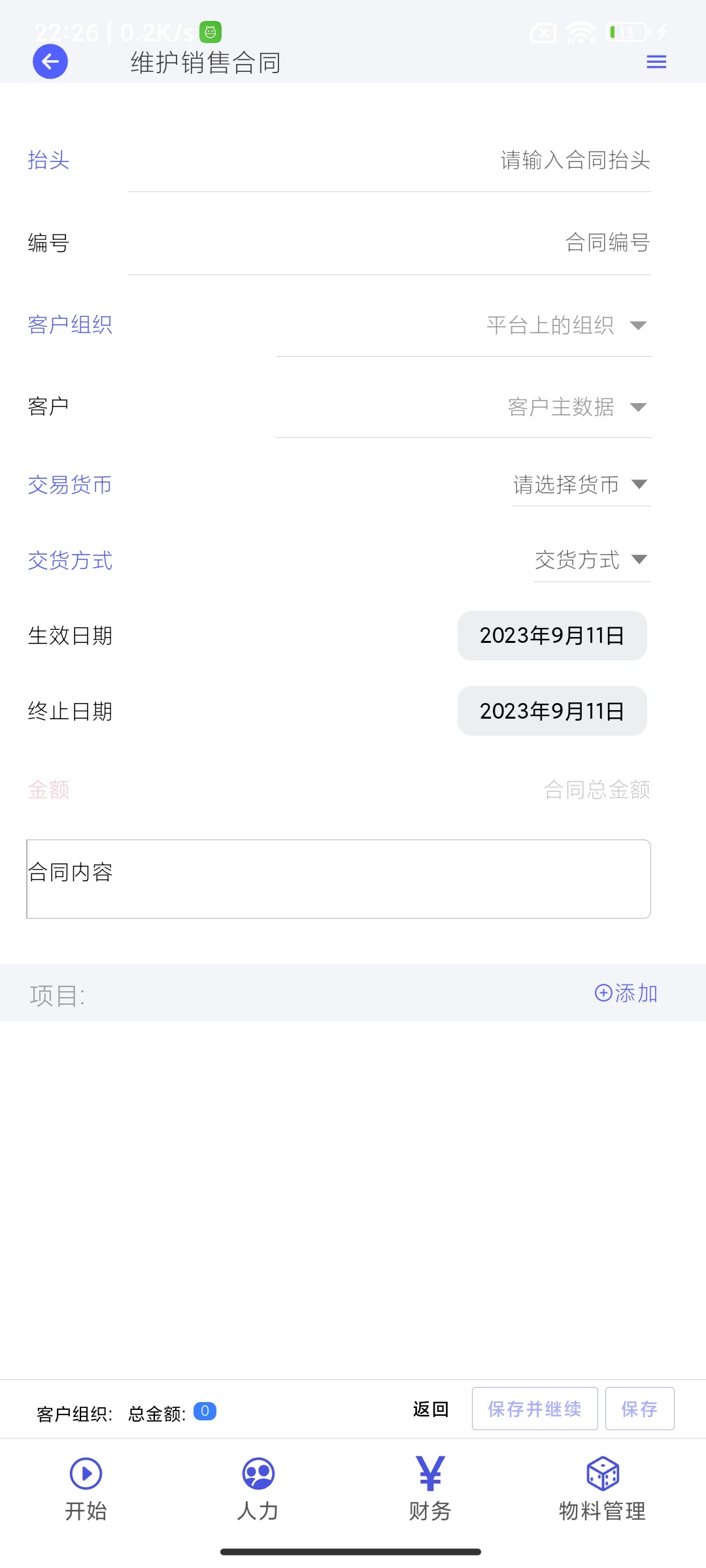Tap 保存并继续 button
Image resolution: width=706 pixels, height=1568 pixels.
[535, 1409]
